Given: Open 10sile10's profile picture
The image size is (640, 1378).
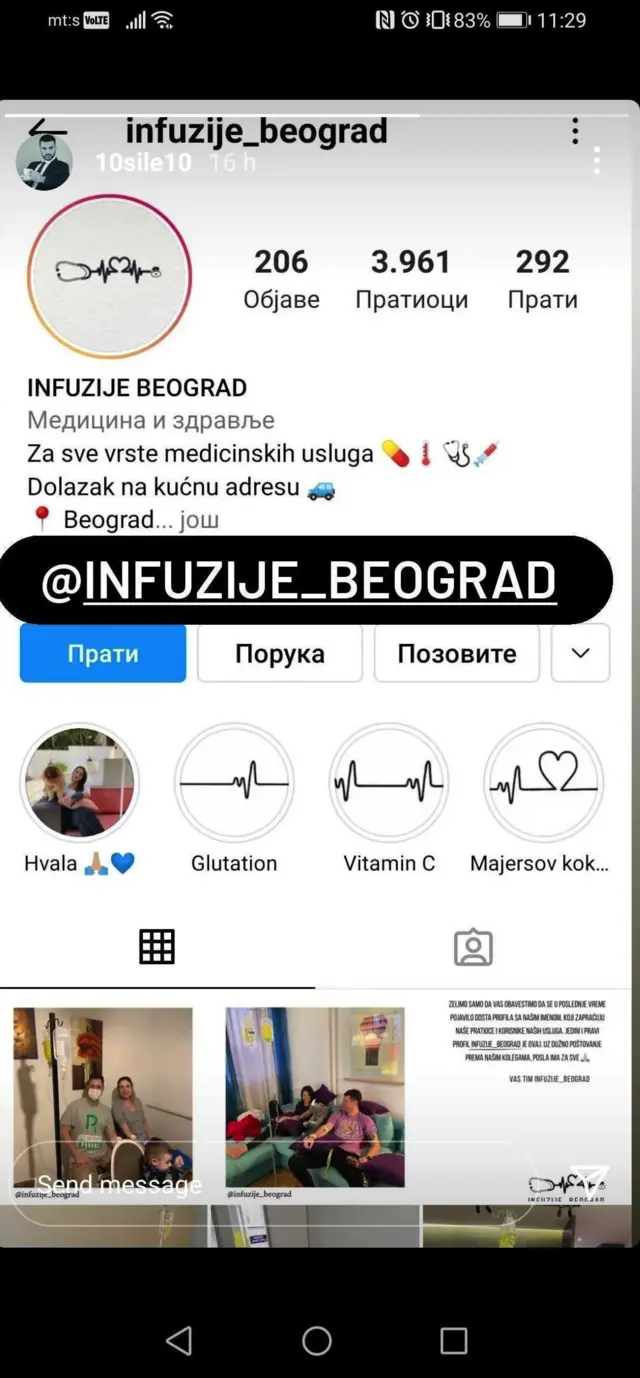Looking at the screenshot, I should pos(44,161).
